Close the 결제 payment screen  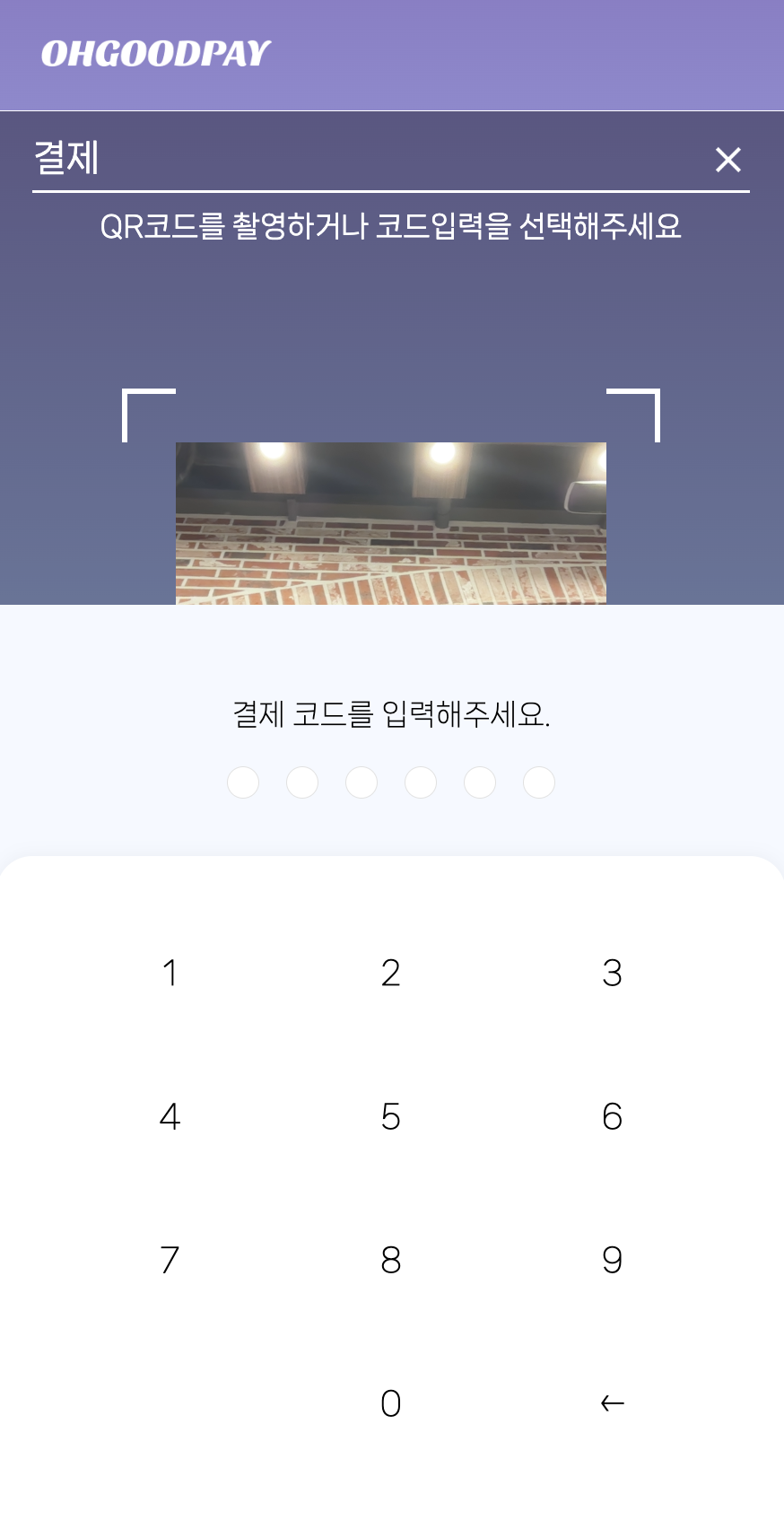(x=727, y=160)
